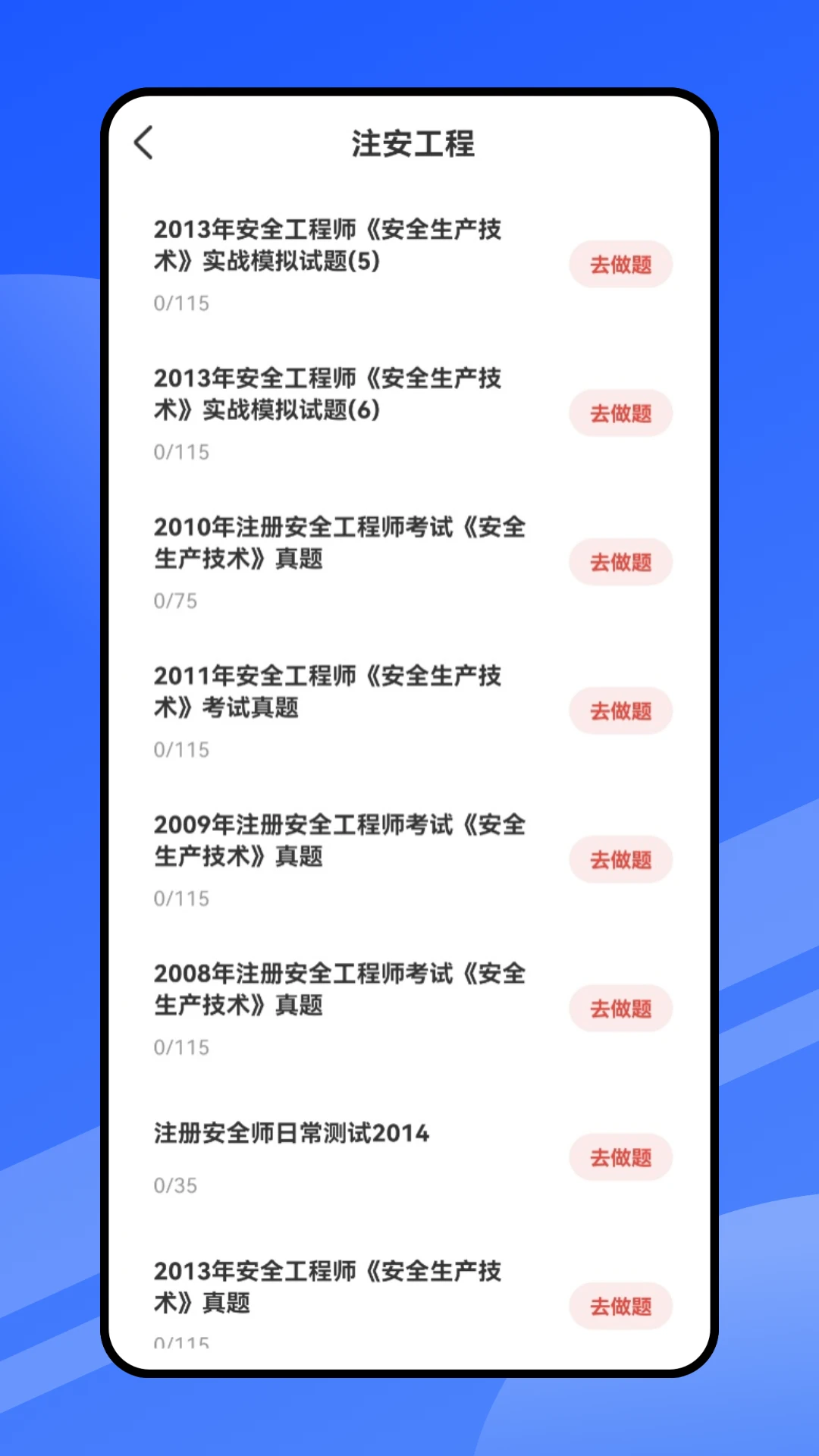Tap 去做题 for 2009年真题
This screenshot has height=1456, width=819.
pyautogui.click(x=620, y=859)
